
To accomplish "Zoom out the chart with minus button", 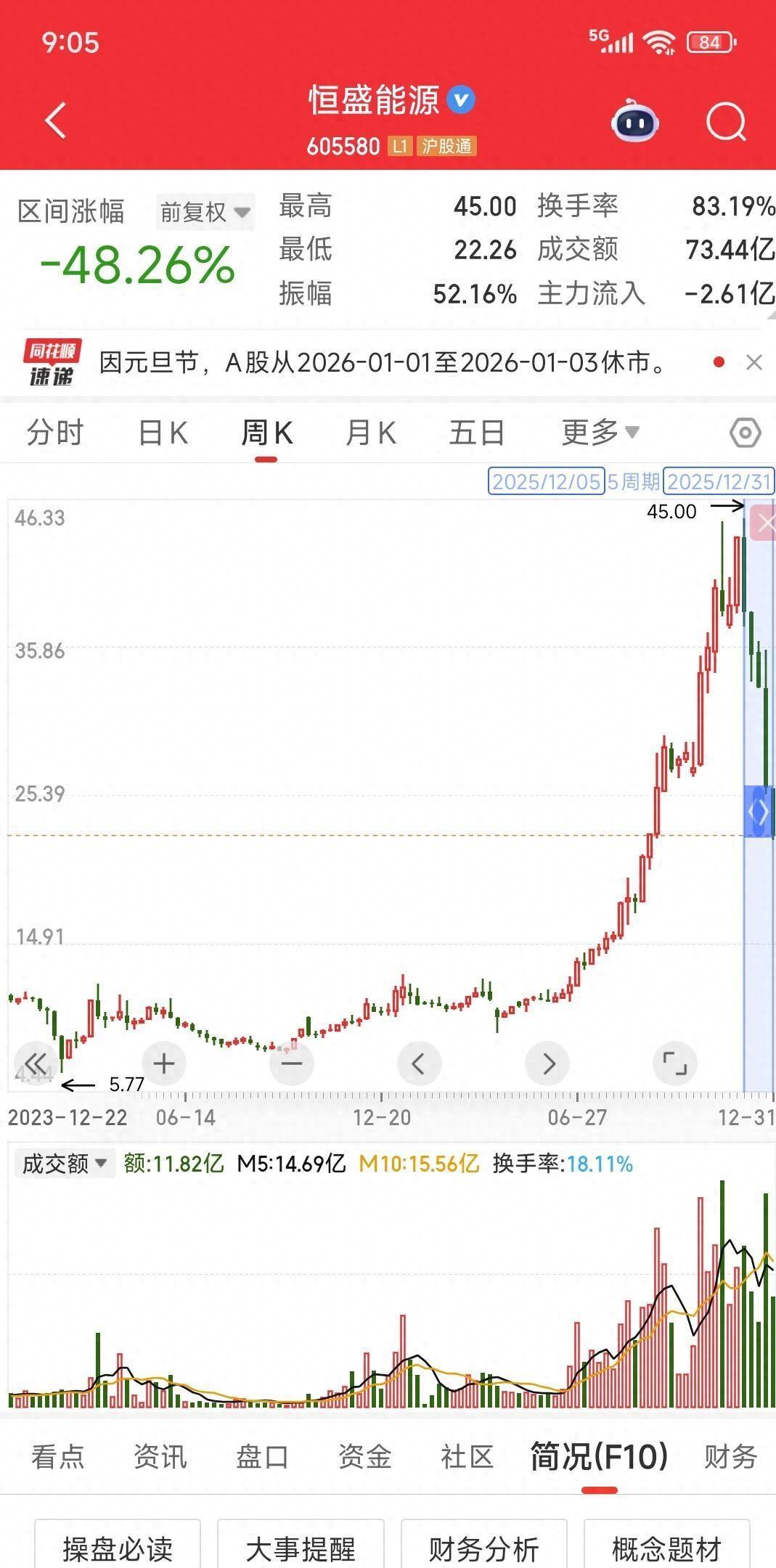I will [x=291, y=1064].
